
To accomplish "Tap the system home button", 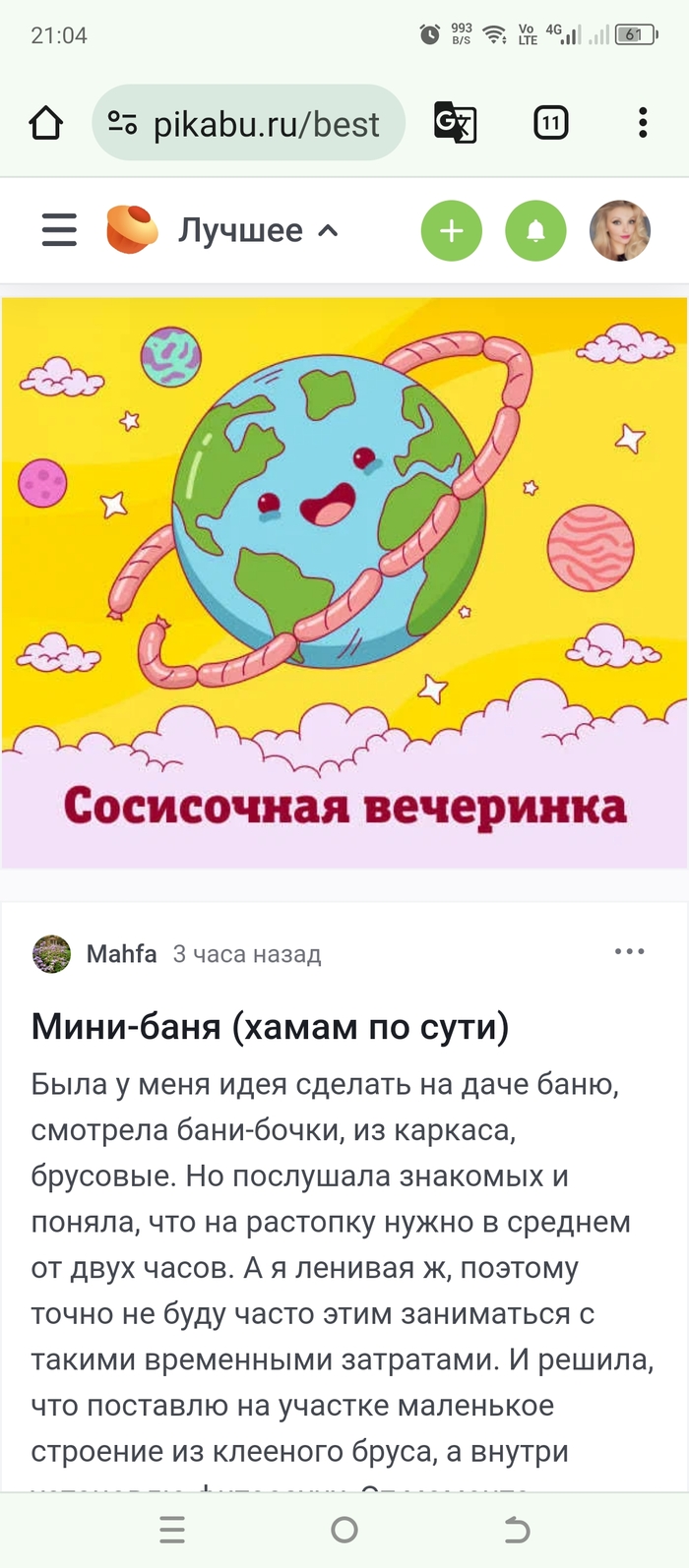I will 344,1529.
